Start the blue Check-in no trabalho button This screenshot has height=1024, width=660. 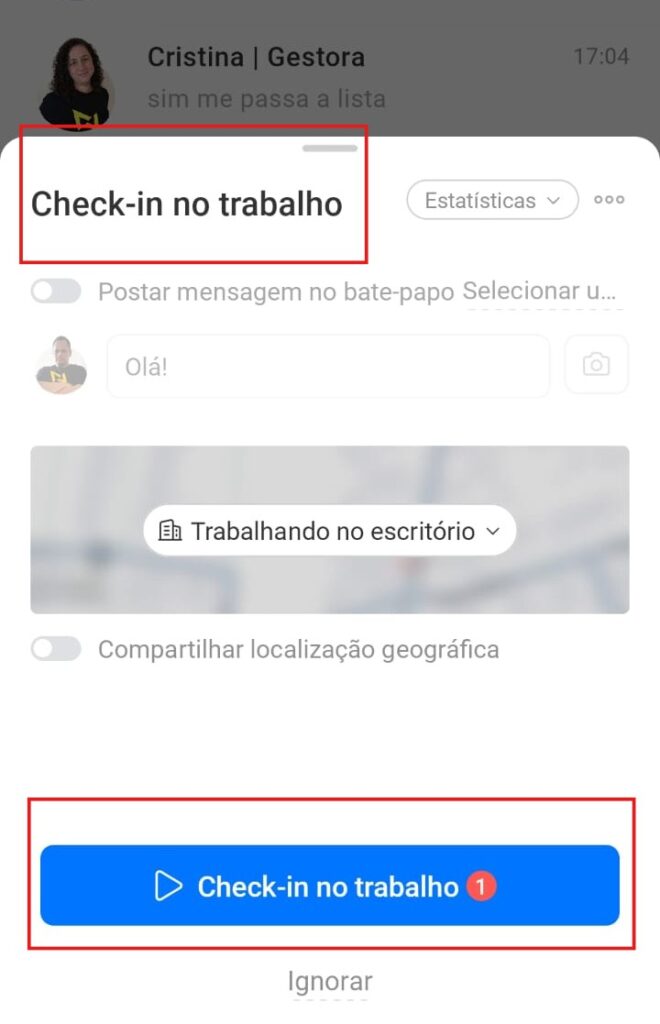pos(330,885)
